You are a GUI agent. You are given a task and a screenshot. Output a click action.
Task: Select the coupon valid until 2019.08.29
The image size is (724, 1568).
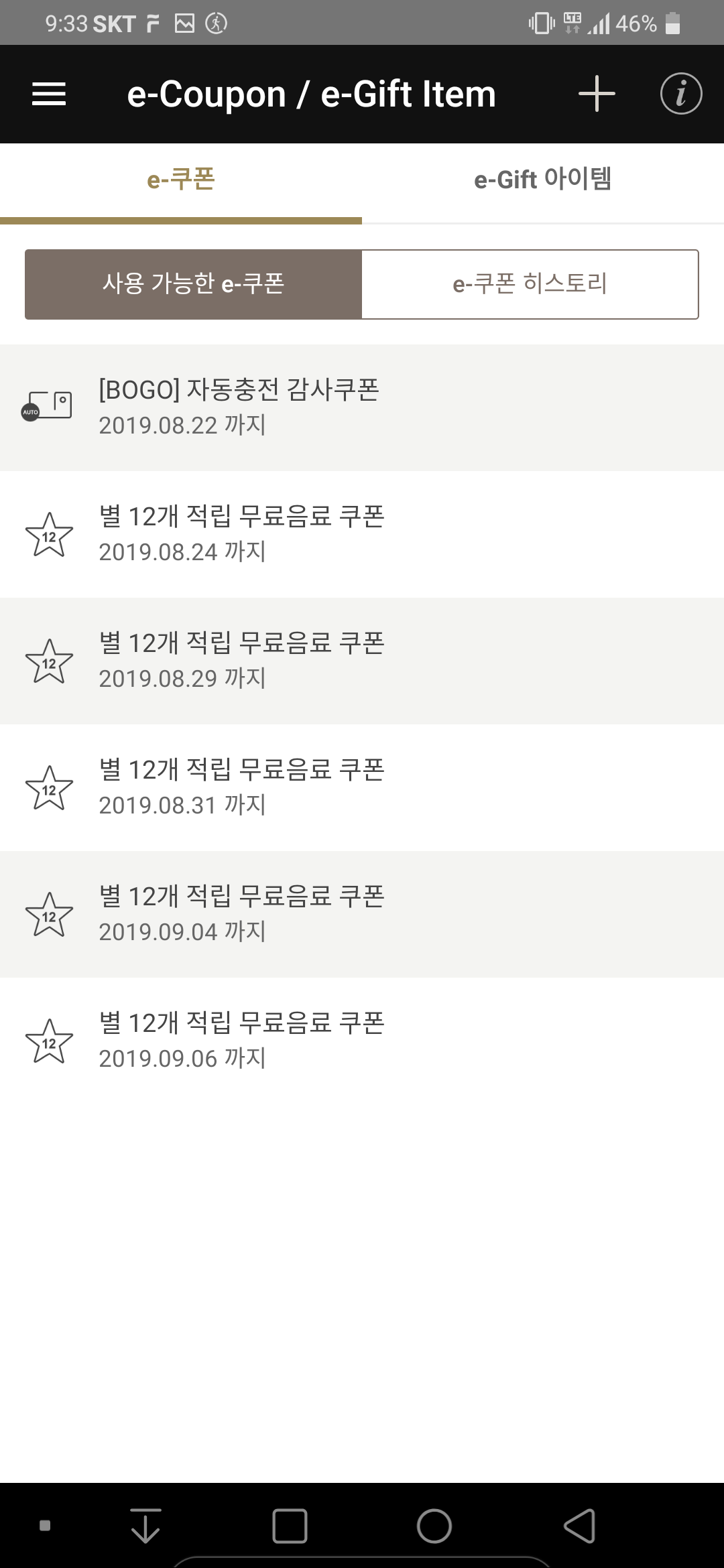[362, 661]
